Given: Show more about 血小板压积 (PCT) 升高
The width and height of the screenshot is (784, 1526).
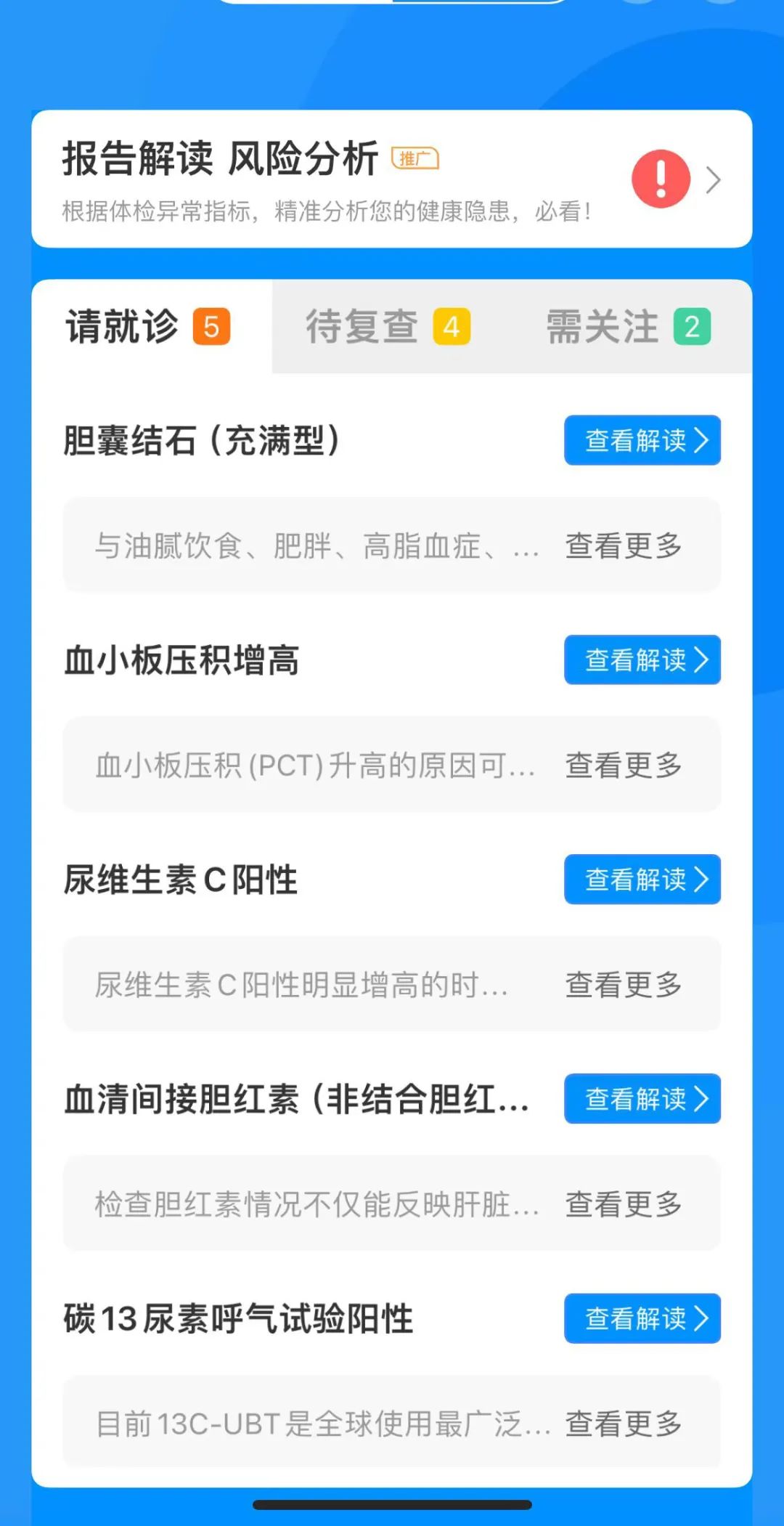Looking at the screenshot, I should 624,766.
